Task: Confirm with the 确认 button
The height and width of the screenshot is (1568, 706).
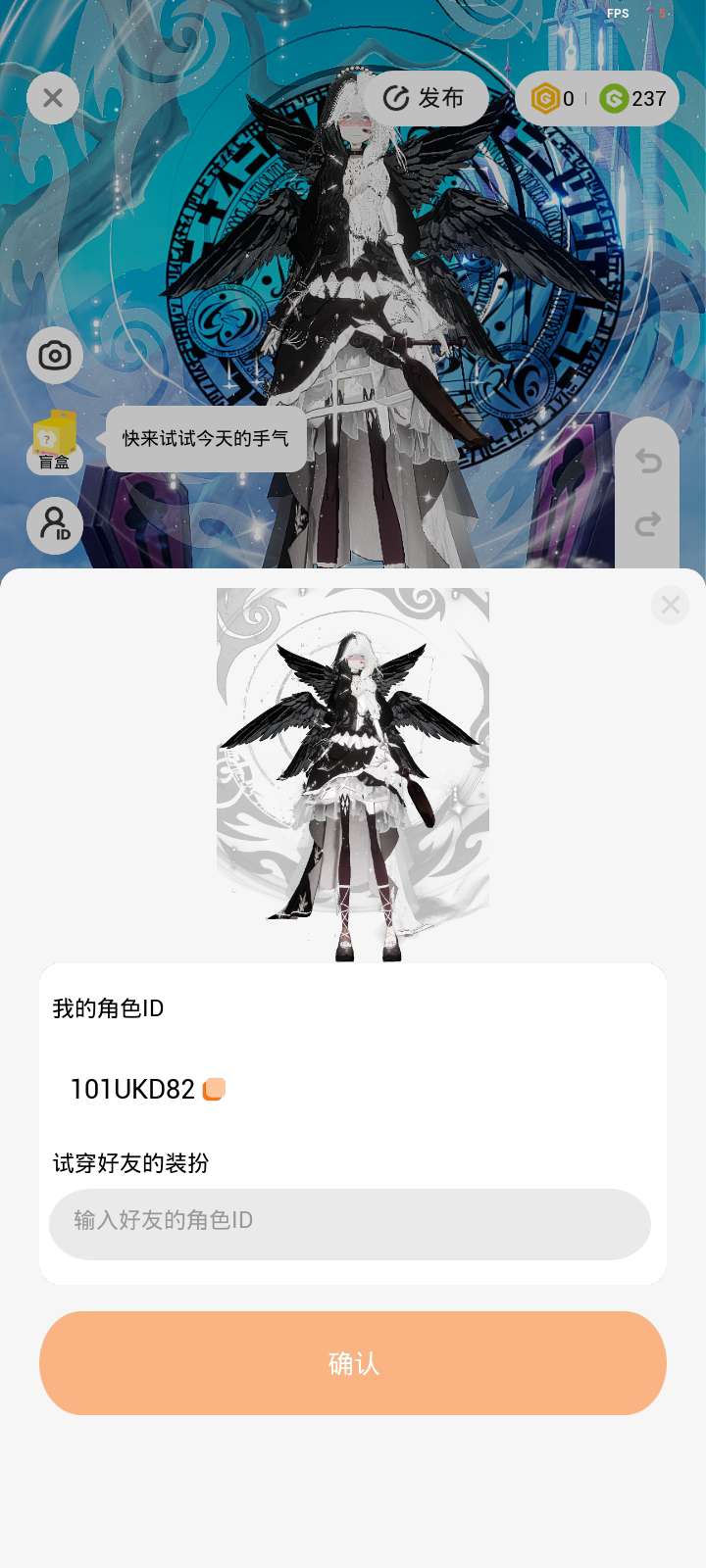Action: tap(353, 1363)
